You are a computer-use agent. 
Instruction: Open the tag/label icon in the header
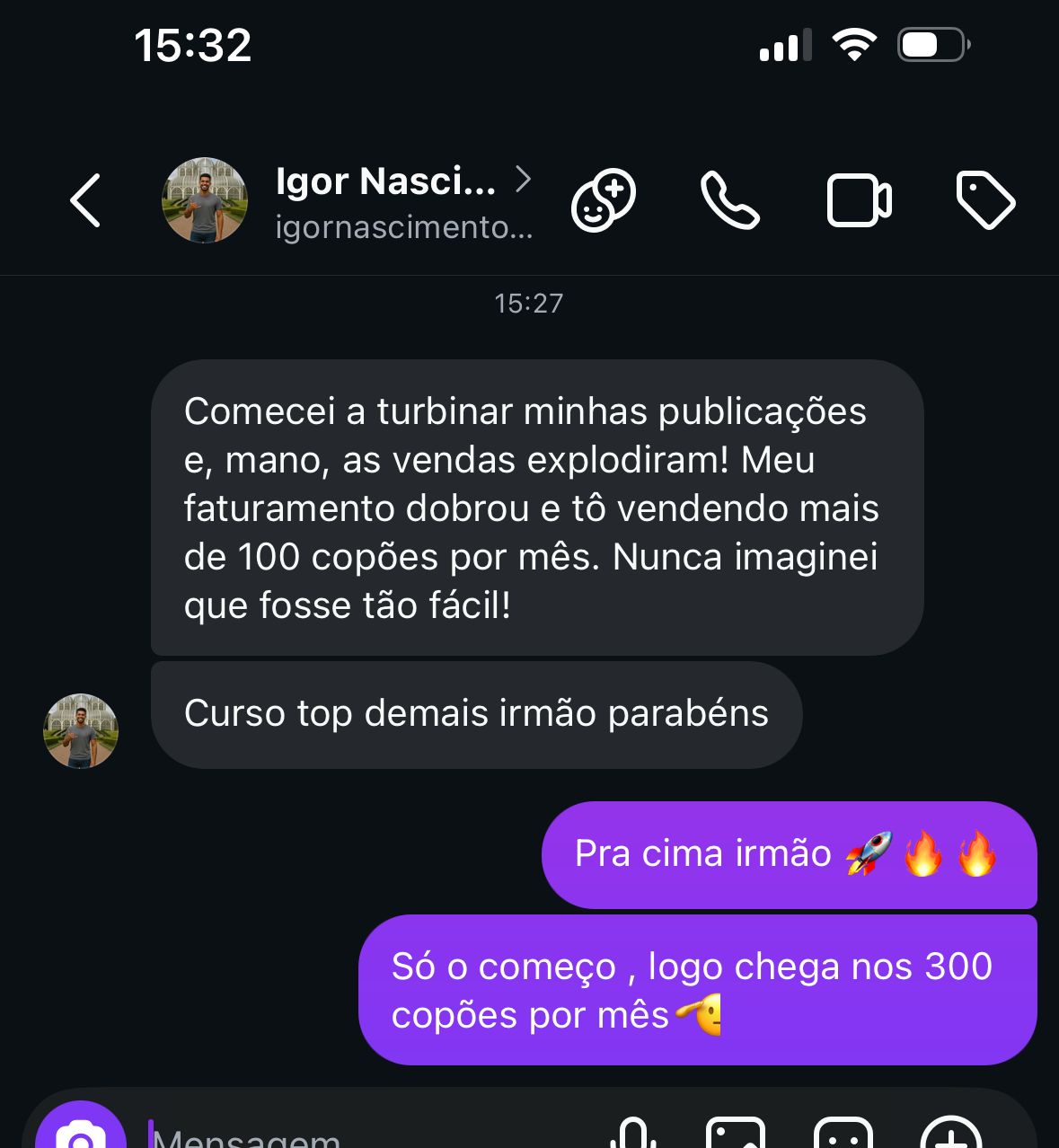(x=986, y=200)
